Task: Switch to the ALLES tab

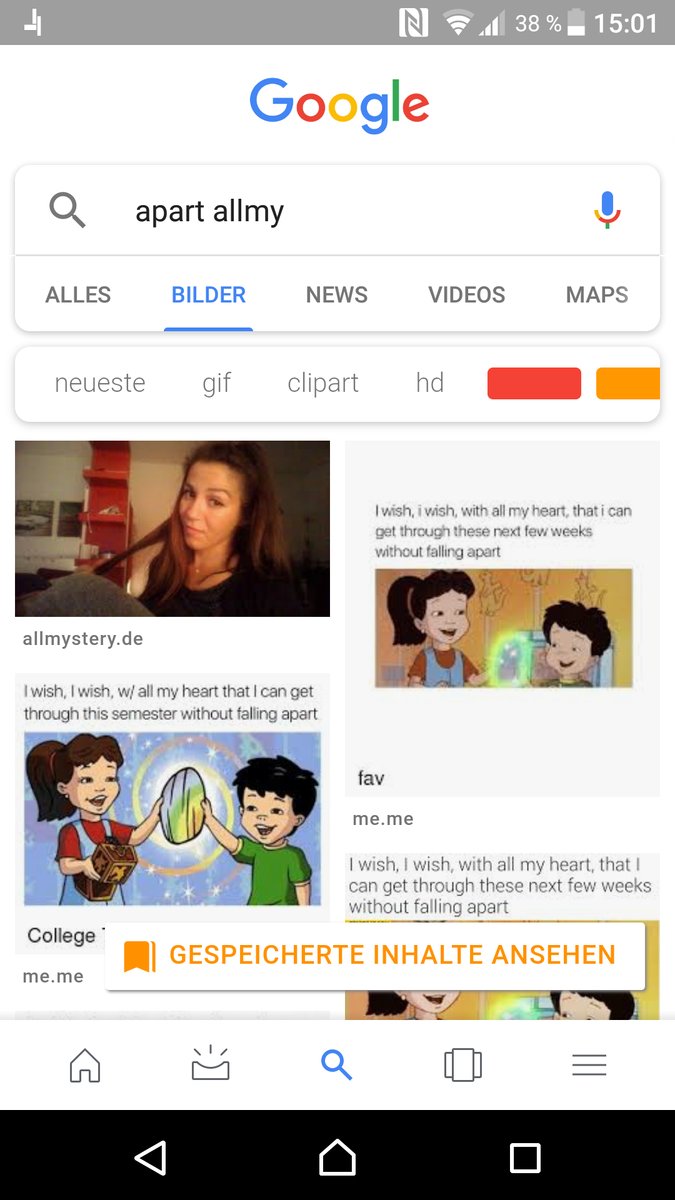Action: pyautogui.click(x=78, y=295)
